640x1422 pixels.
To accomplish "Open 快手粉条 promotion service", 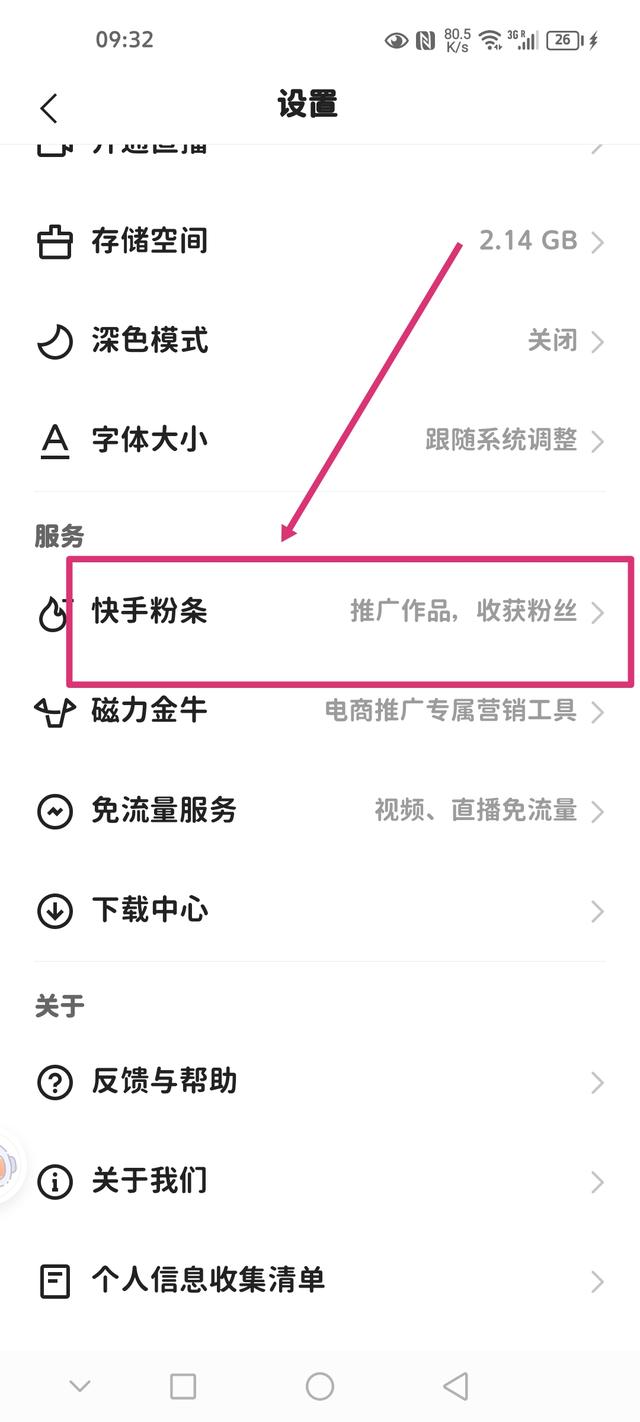I will coord(320,612).
